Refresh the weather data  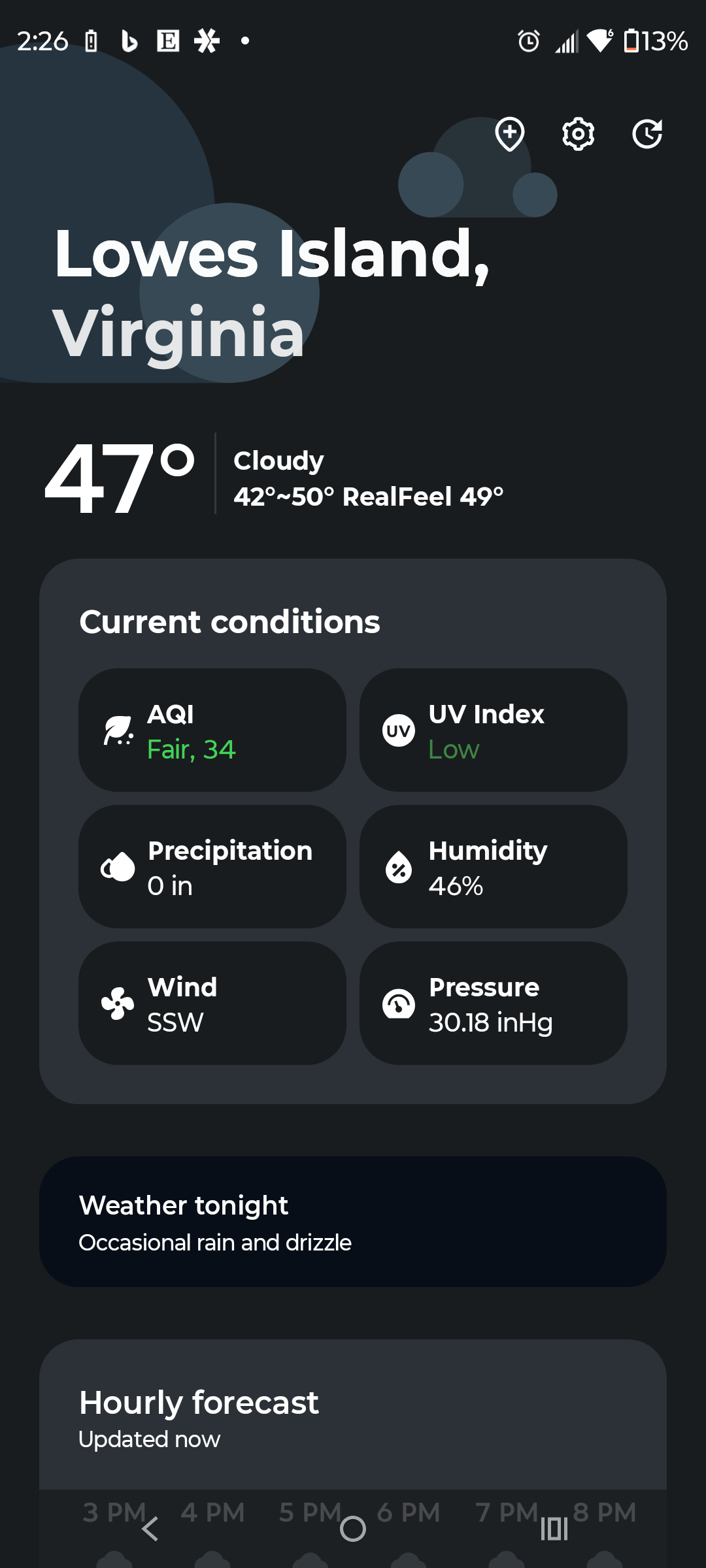tap(647, 134)
